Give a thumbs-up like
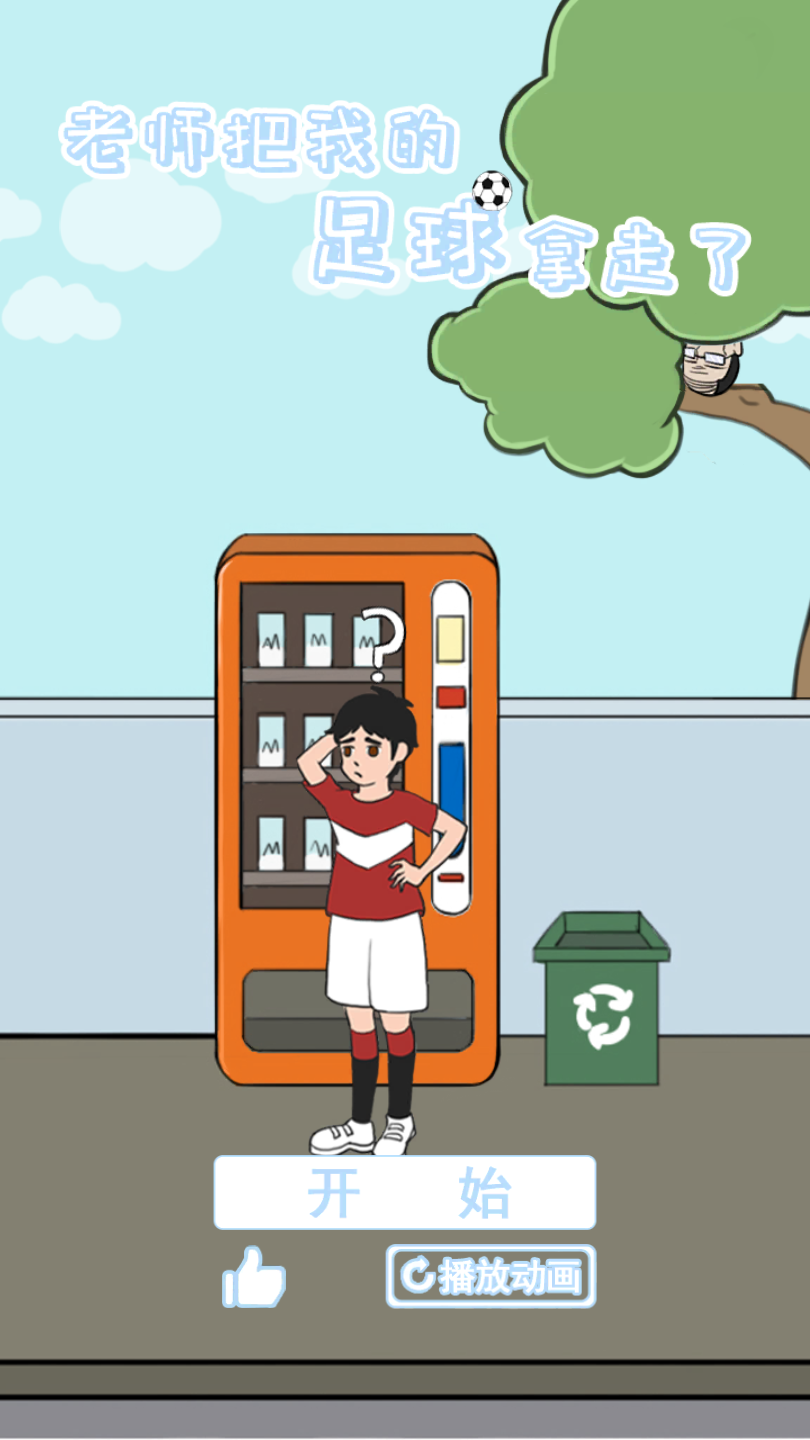Viewport: 810px width, 1440px height. tap(254, 1277)
